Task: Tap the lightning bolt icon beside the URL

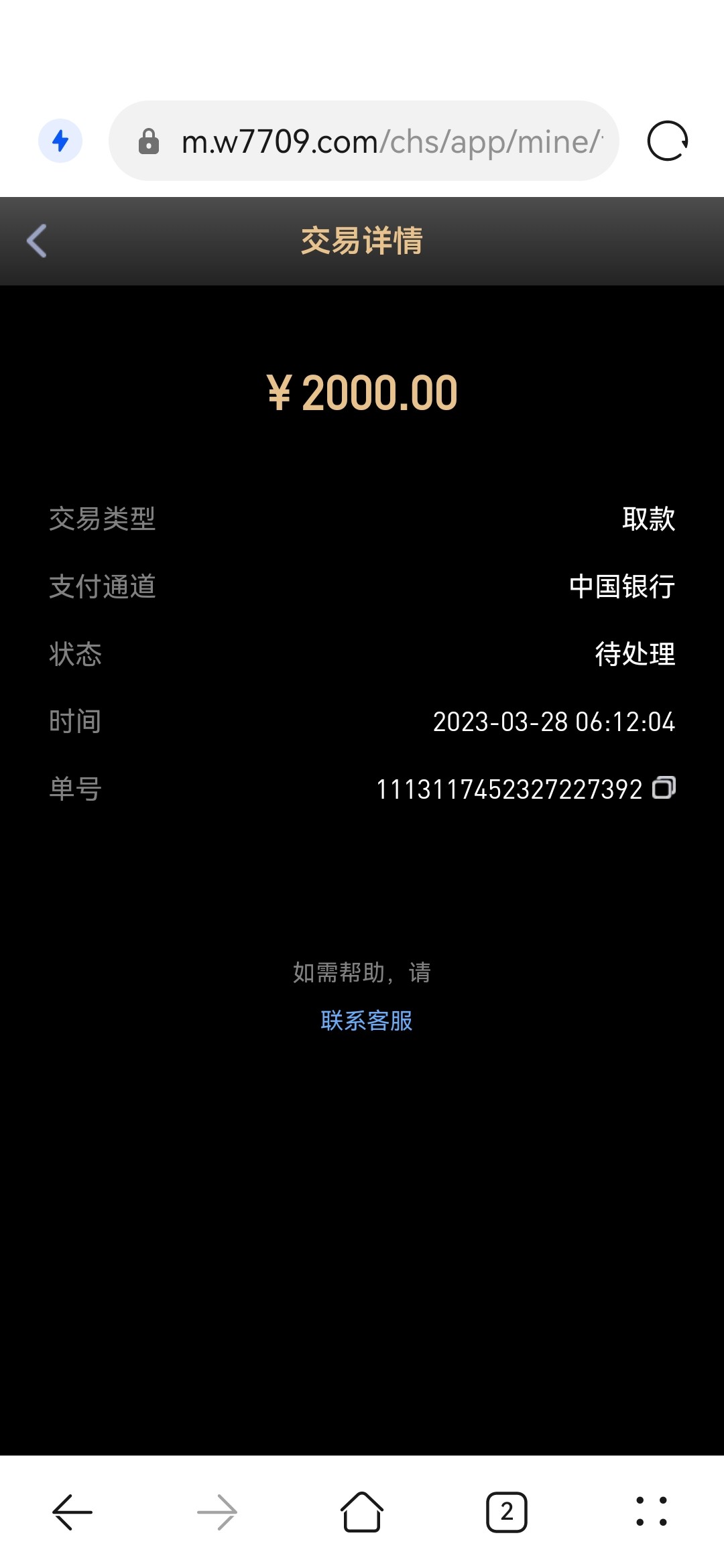Action: (x=60, y=141)
